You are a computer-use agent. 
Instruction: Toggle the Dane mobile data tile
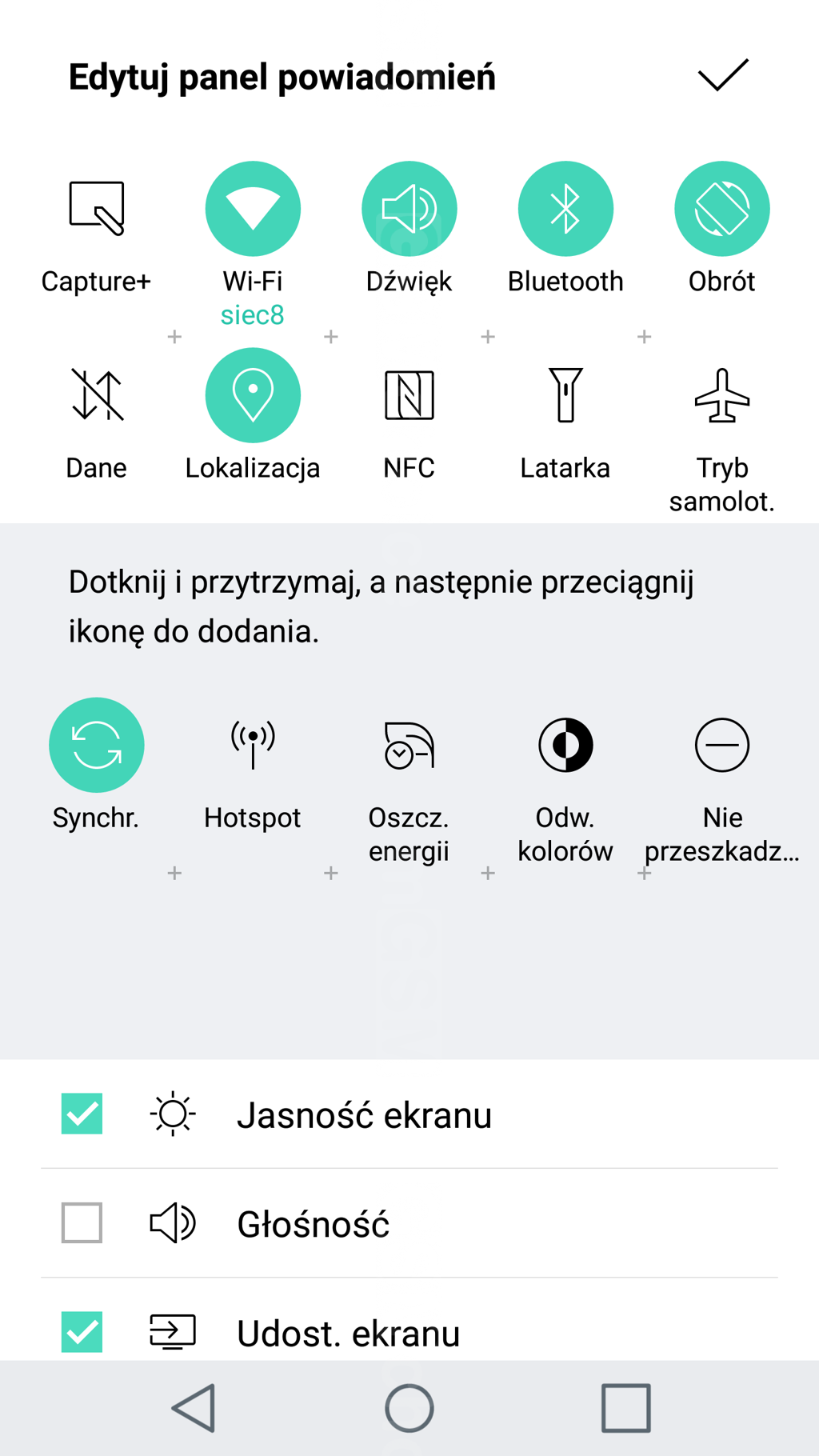click(x=96, y=395)
